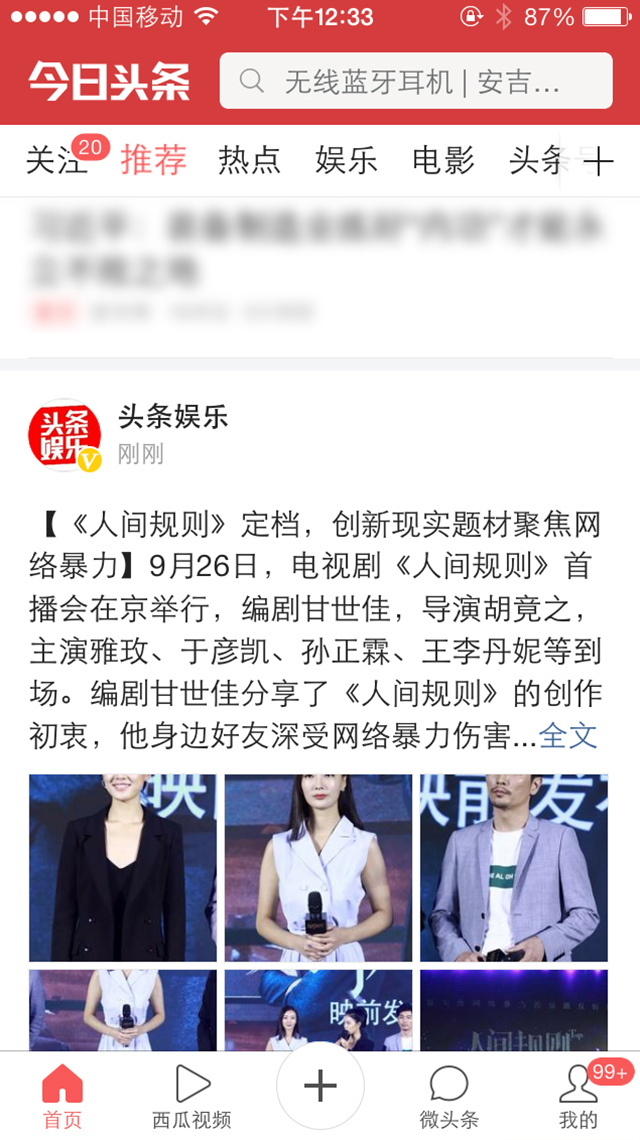Open the channel manager plus icon
Screen dimensions: 640x1140
click(x=598, y=162)
